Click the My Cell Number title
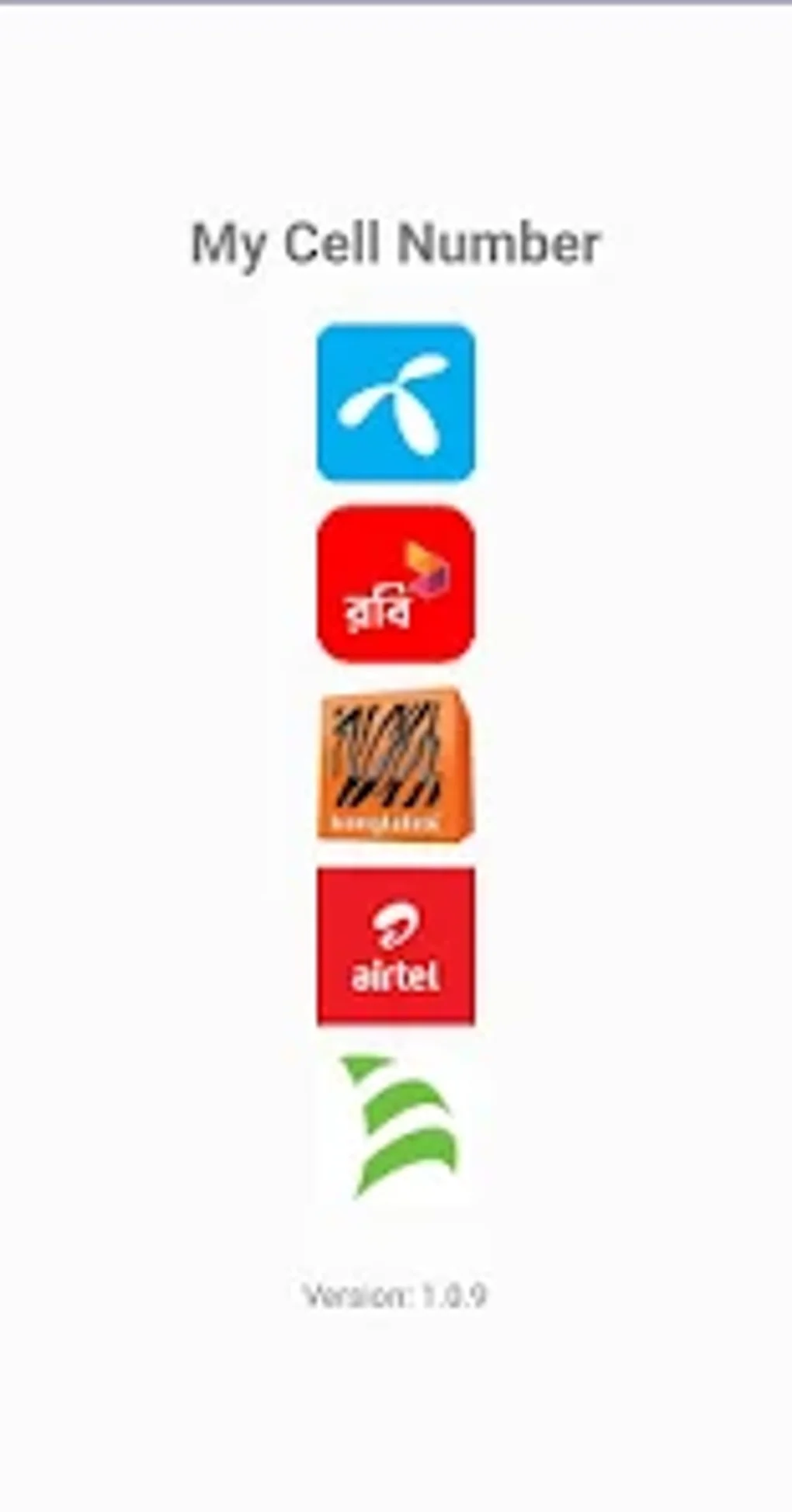This screenshot has height=1512, width=792. [396, 243]
